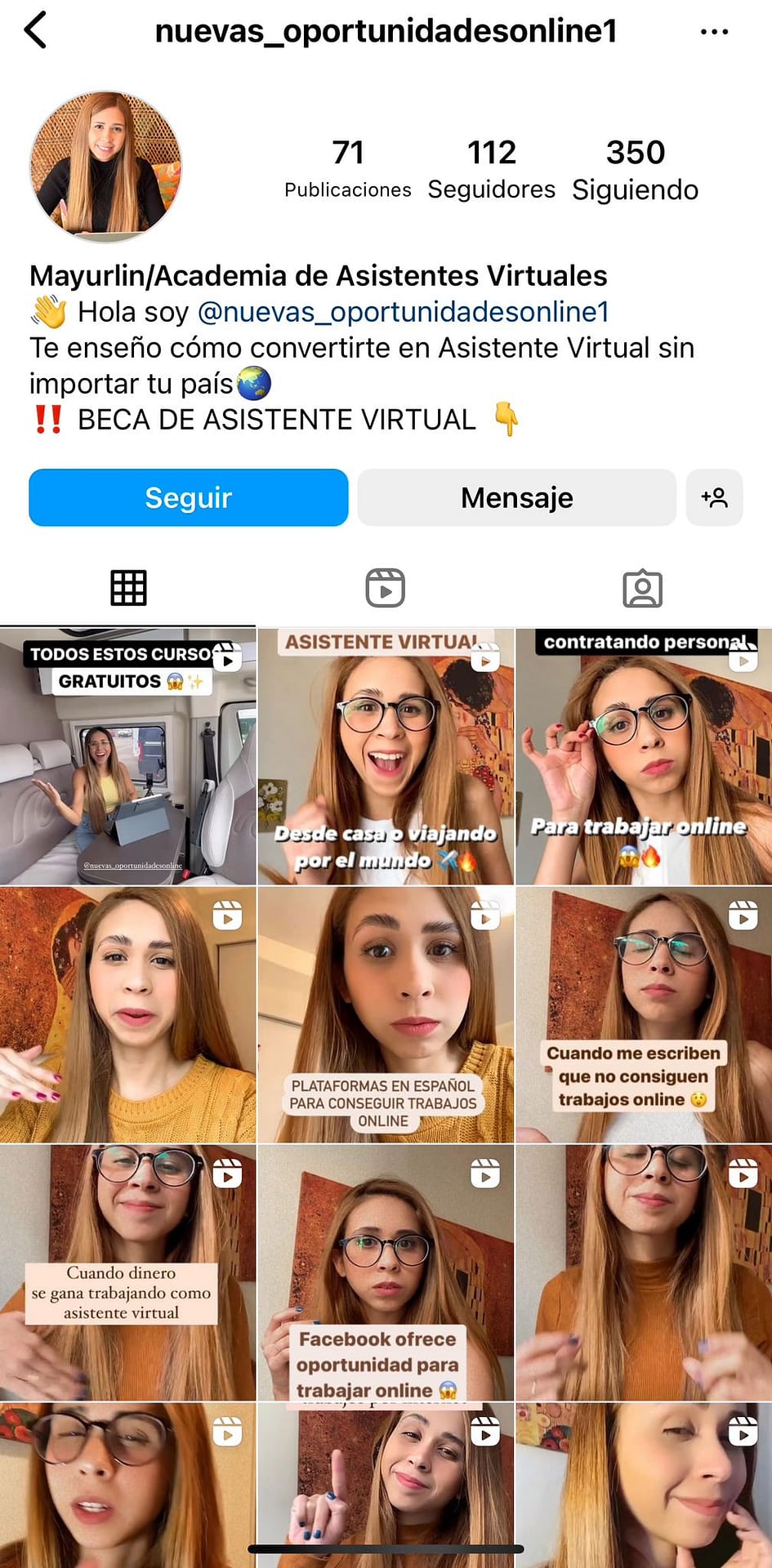Open the @nuevas_oportunidadesonline1 mention link
The image size is (772, 1568).
(x=404, y=312)
